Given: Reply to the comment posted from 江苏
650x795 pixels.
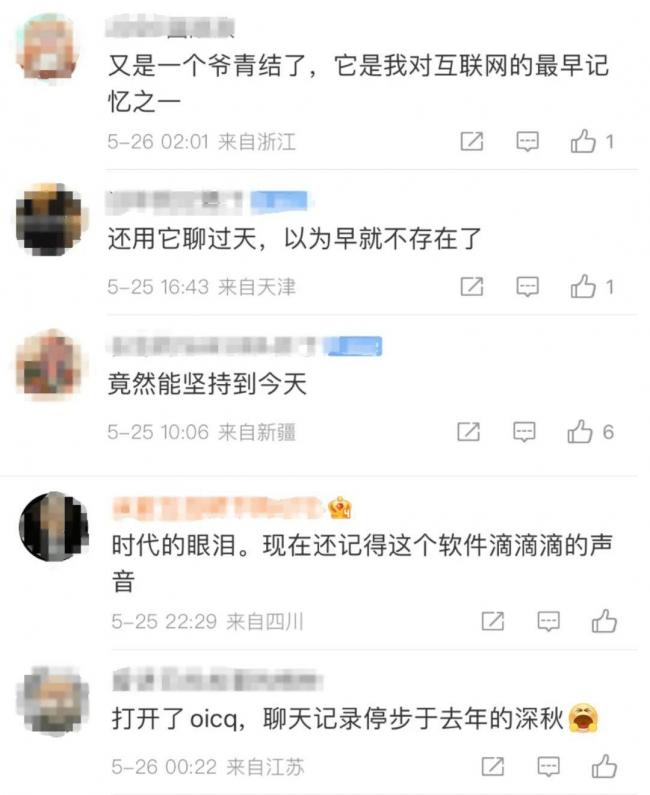Looking at the screenshot, I should tap(548, 767).
